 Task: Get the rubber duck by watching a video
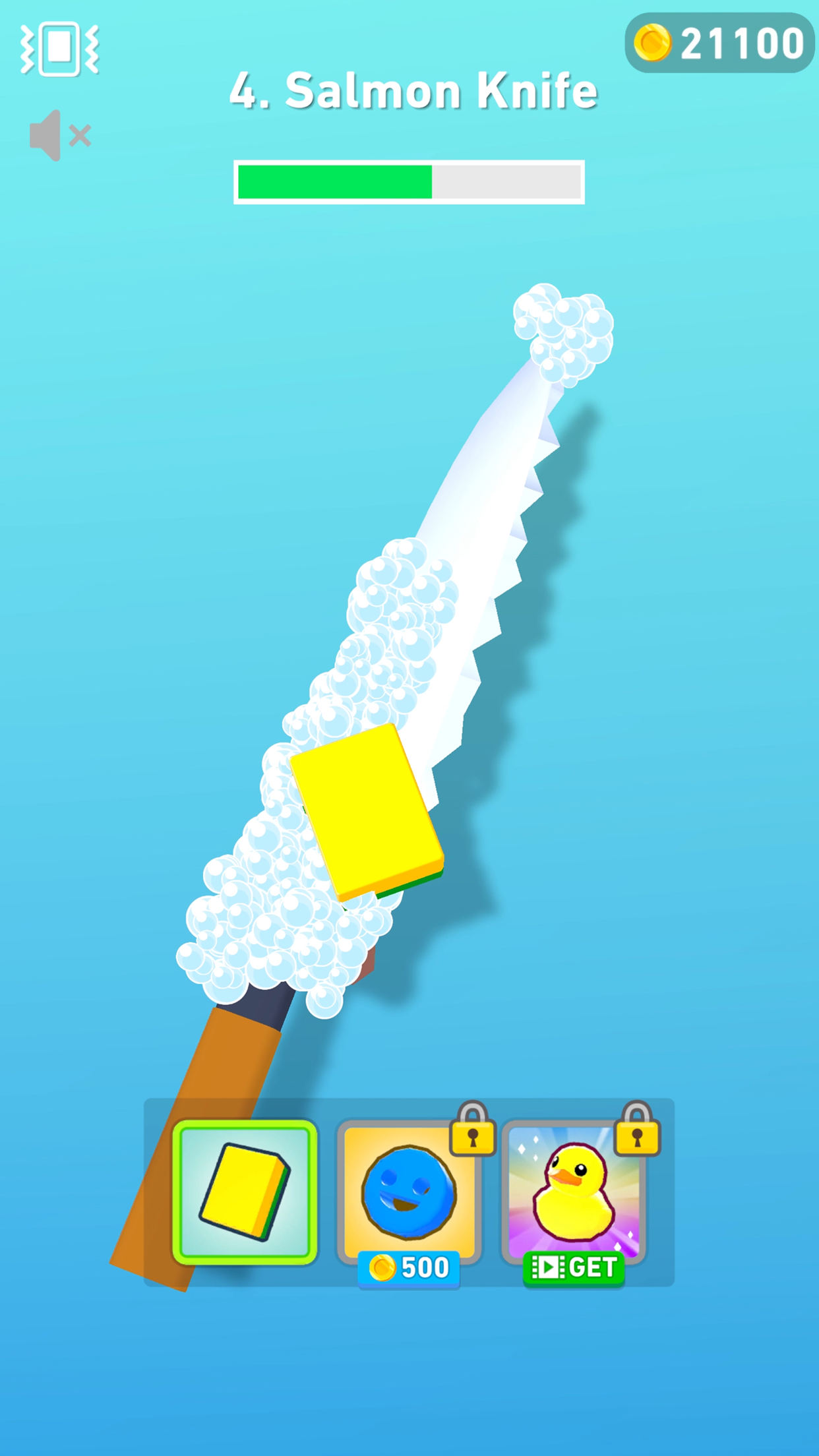coord(574,1266)
